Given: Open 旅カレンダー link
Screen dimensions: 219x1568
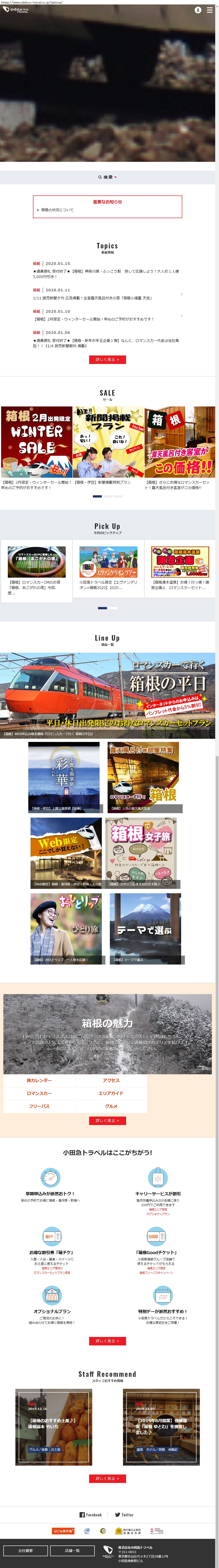Looking at the screenshot, I should click(x=39, y=1081).
